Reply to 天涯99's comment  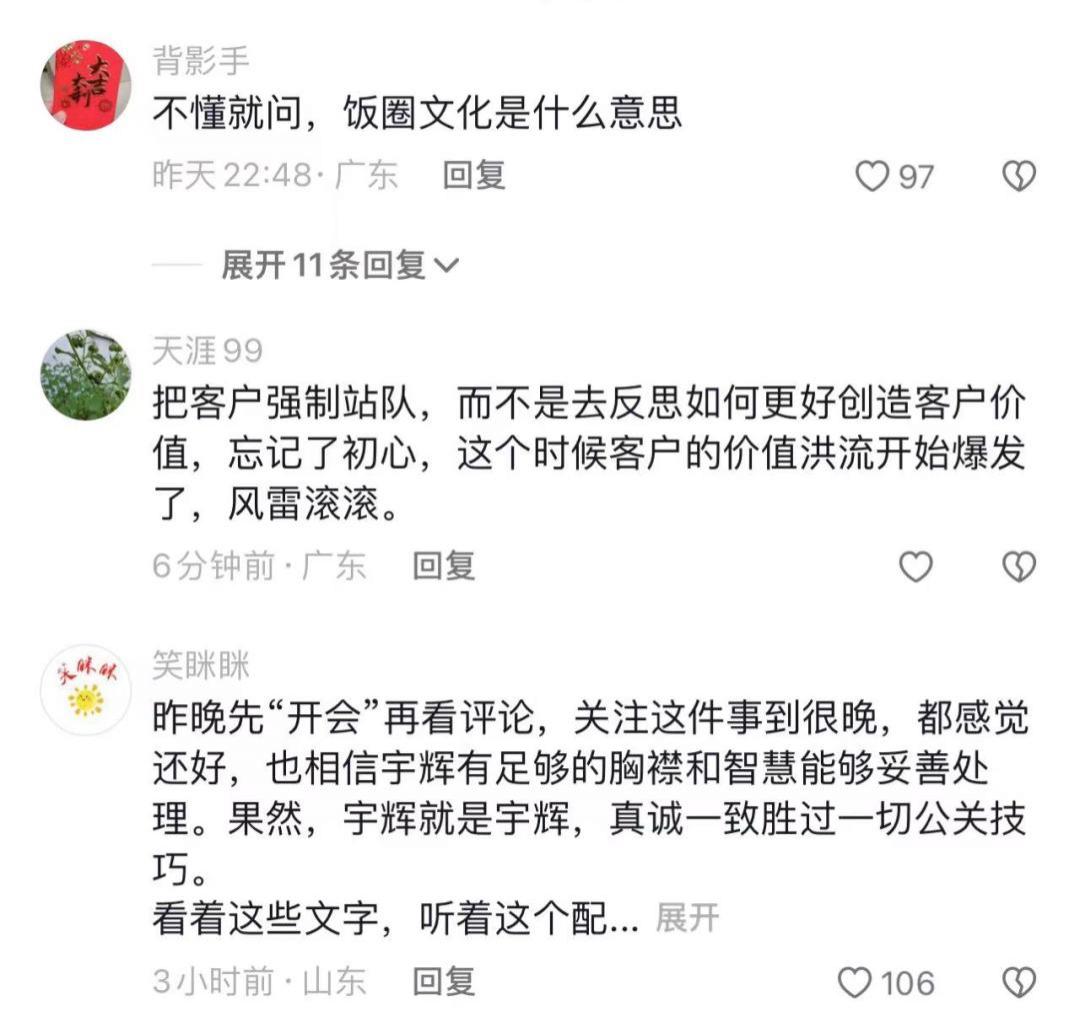444,567
